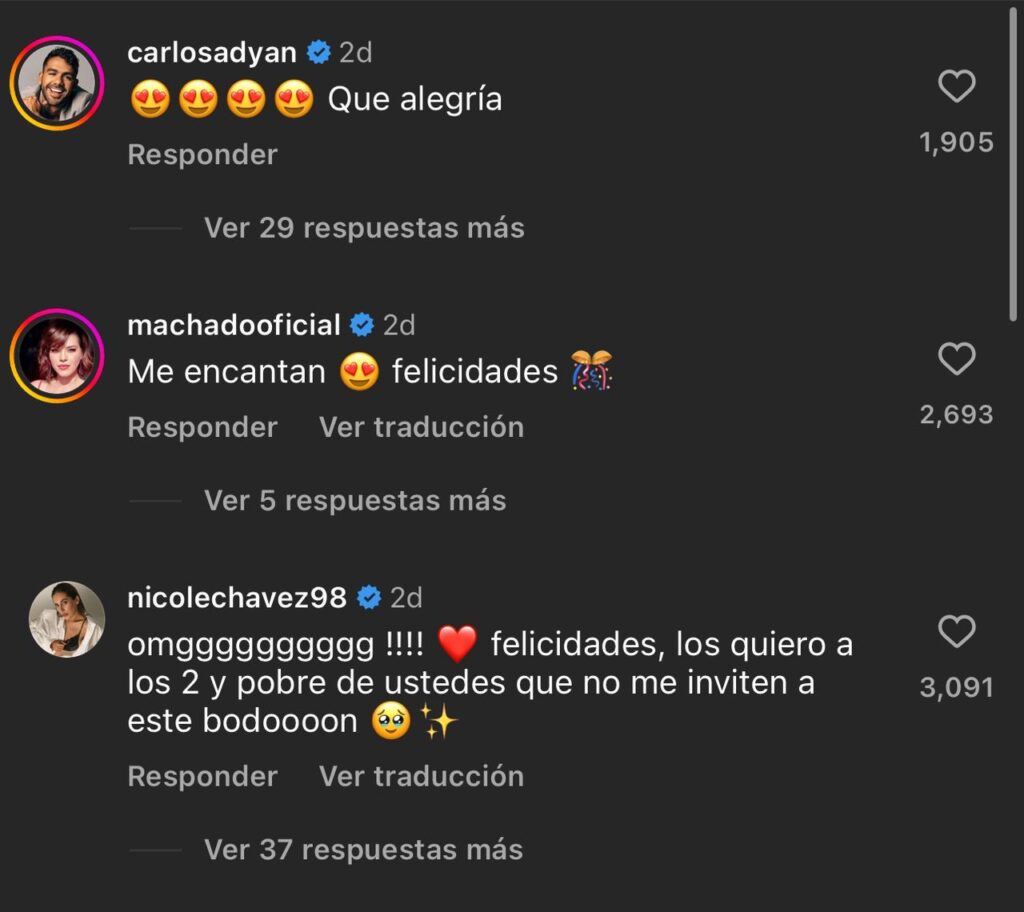This screenshot has height=912, width=1024.
Task: Open the carlosadyan username link
Action: [x=213, y=52]
